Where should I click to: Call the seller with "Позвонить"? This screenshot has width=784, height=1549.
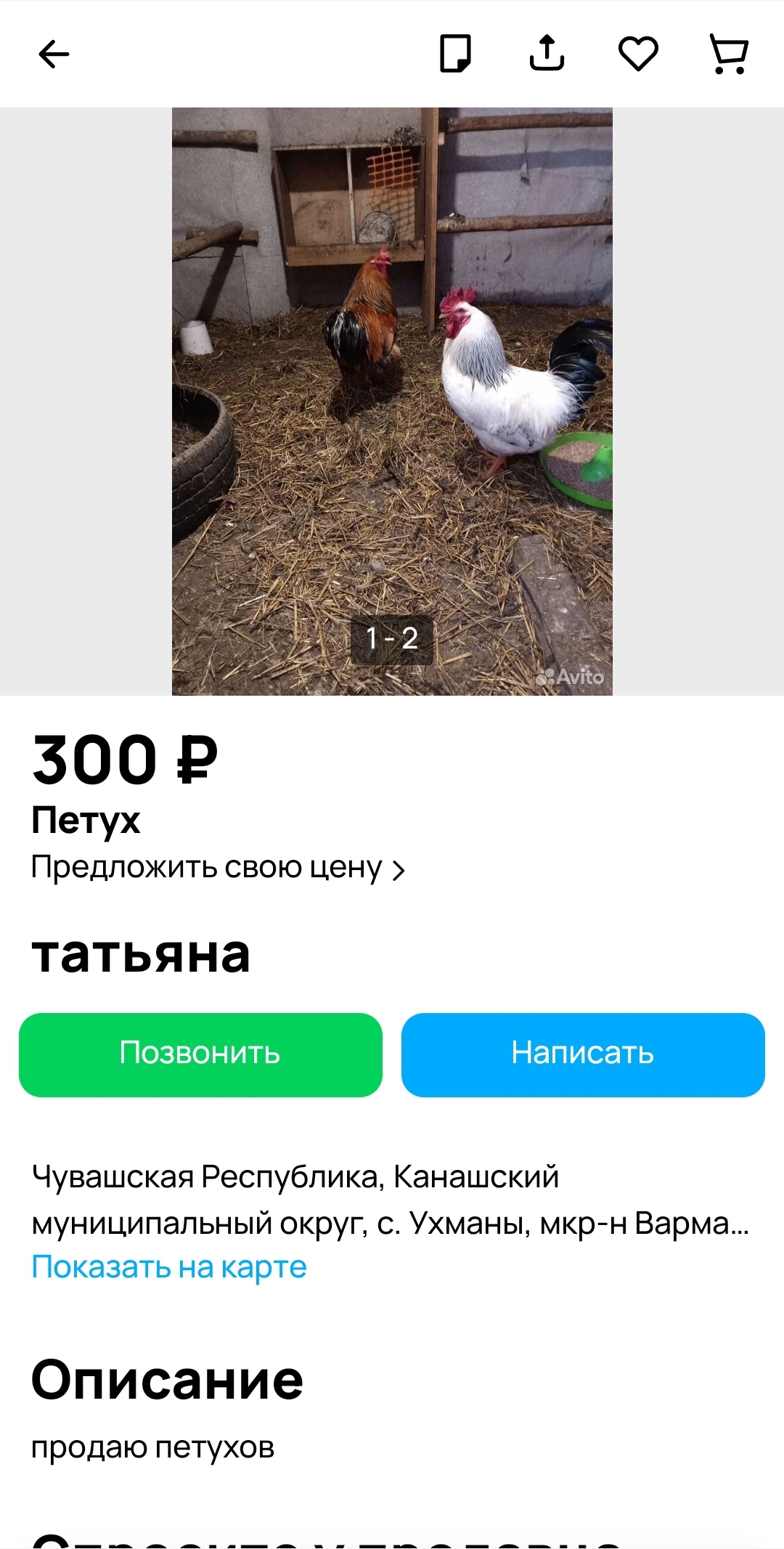[x=200, y=1054]
